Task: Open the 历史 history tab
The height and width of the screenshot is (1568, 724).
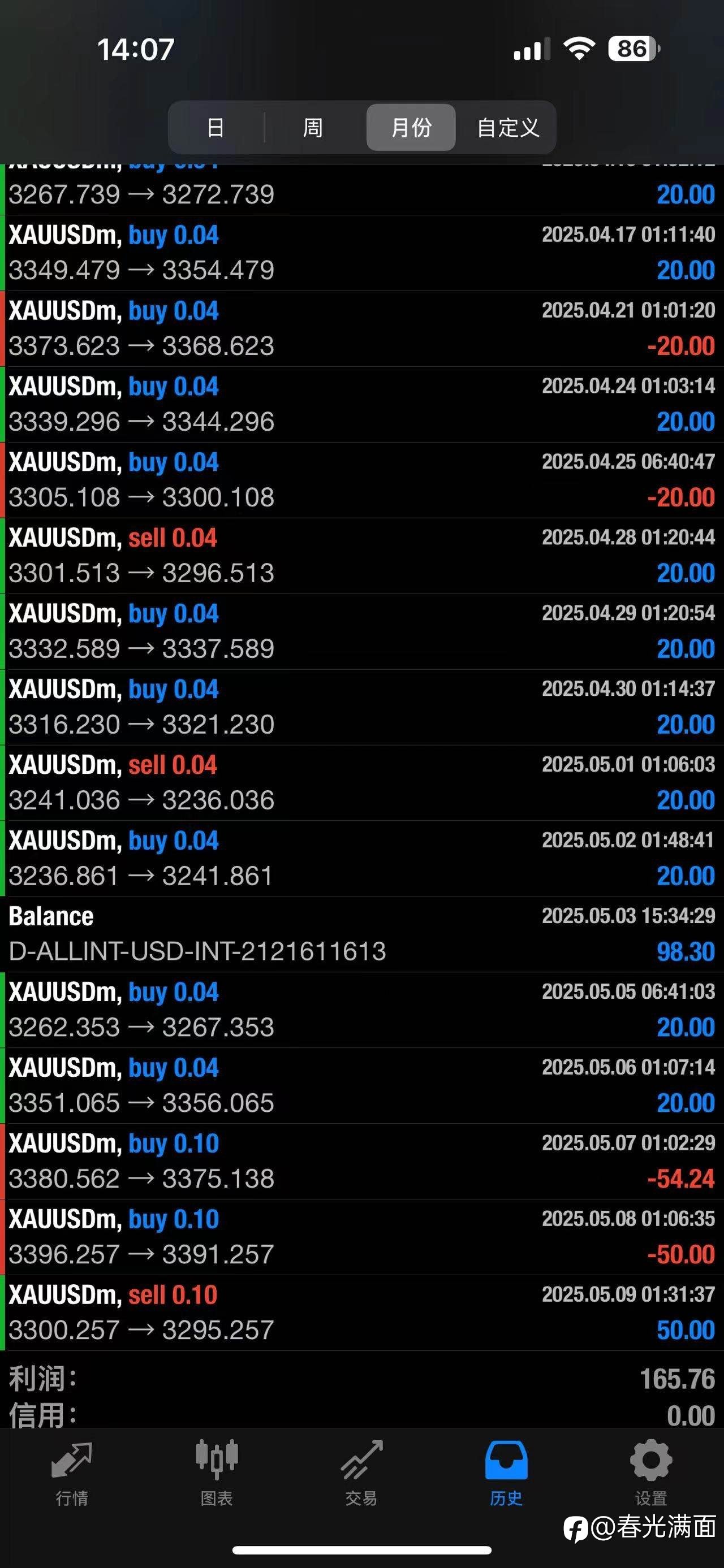Action: coord(506,1472)
